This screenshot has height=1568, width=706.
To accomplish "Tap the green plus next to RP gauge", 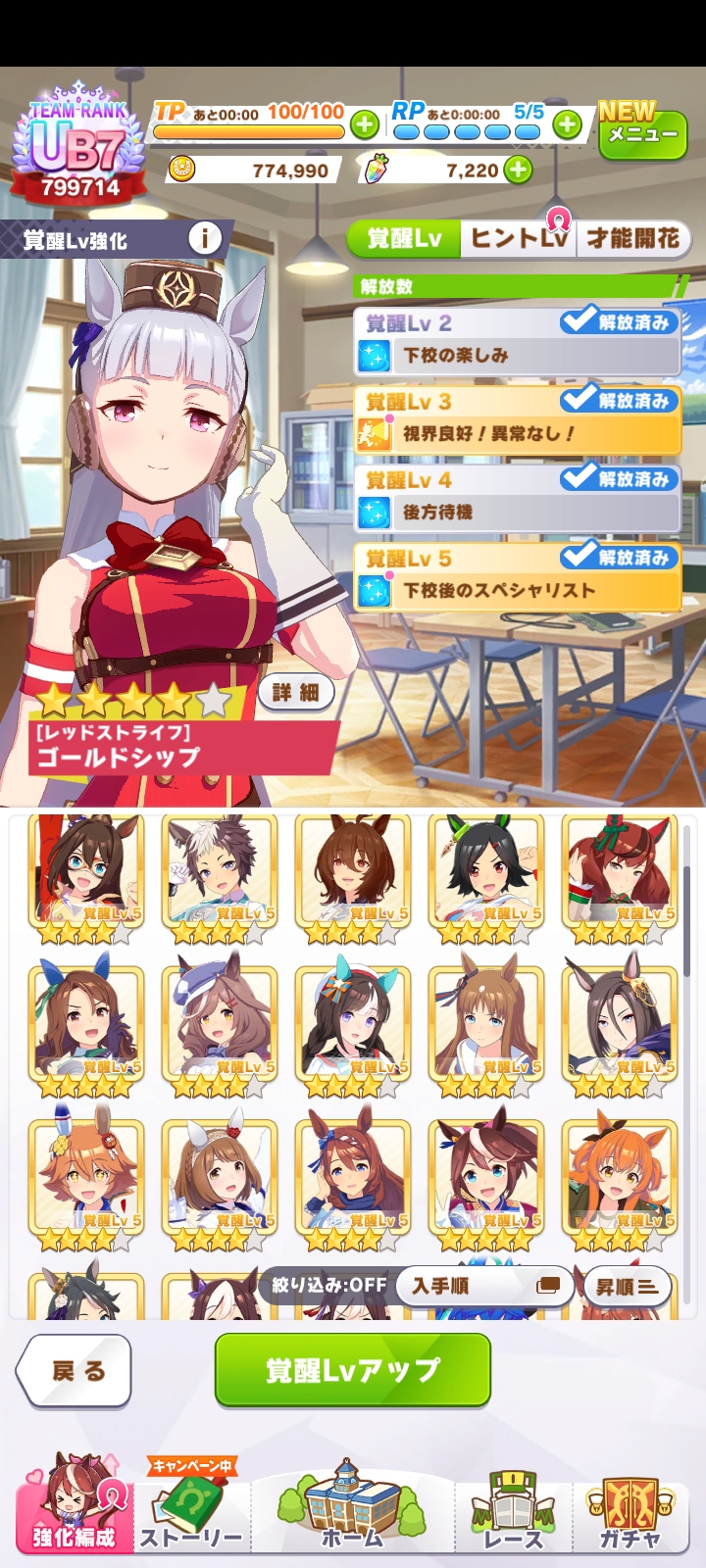I will click(567, 124).
